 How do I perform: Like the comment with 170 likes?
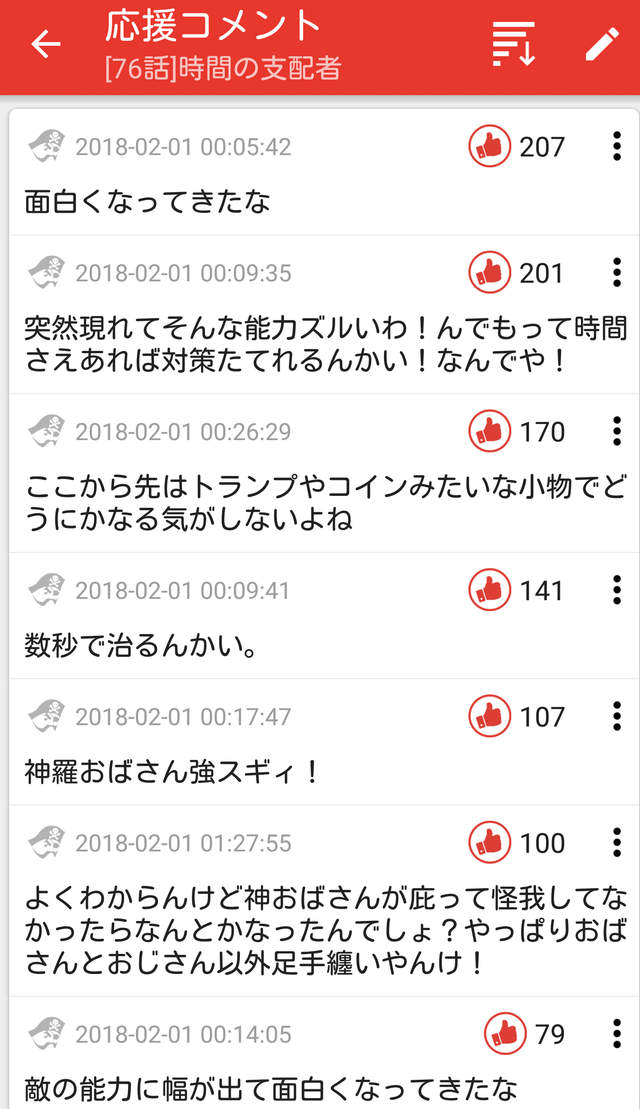pos(490,432)
